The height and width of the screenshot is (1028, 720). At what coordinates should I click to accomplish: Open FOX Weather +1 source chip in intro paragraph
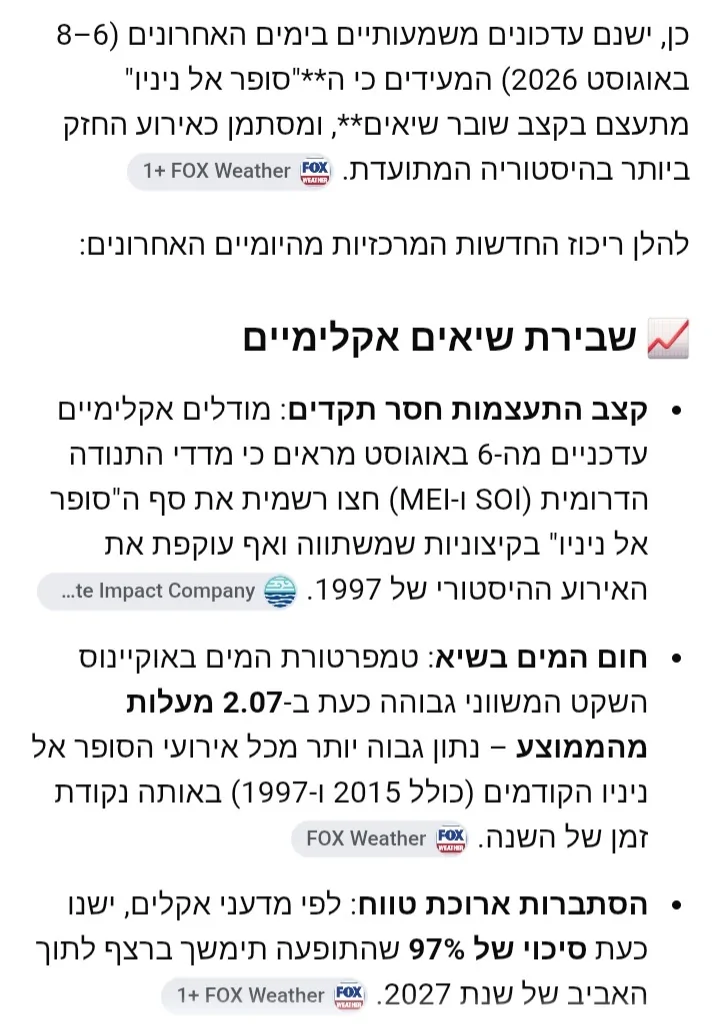point(231,172)
